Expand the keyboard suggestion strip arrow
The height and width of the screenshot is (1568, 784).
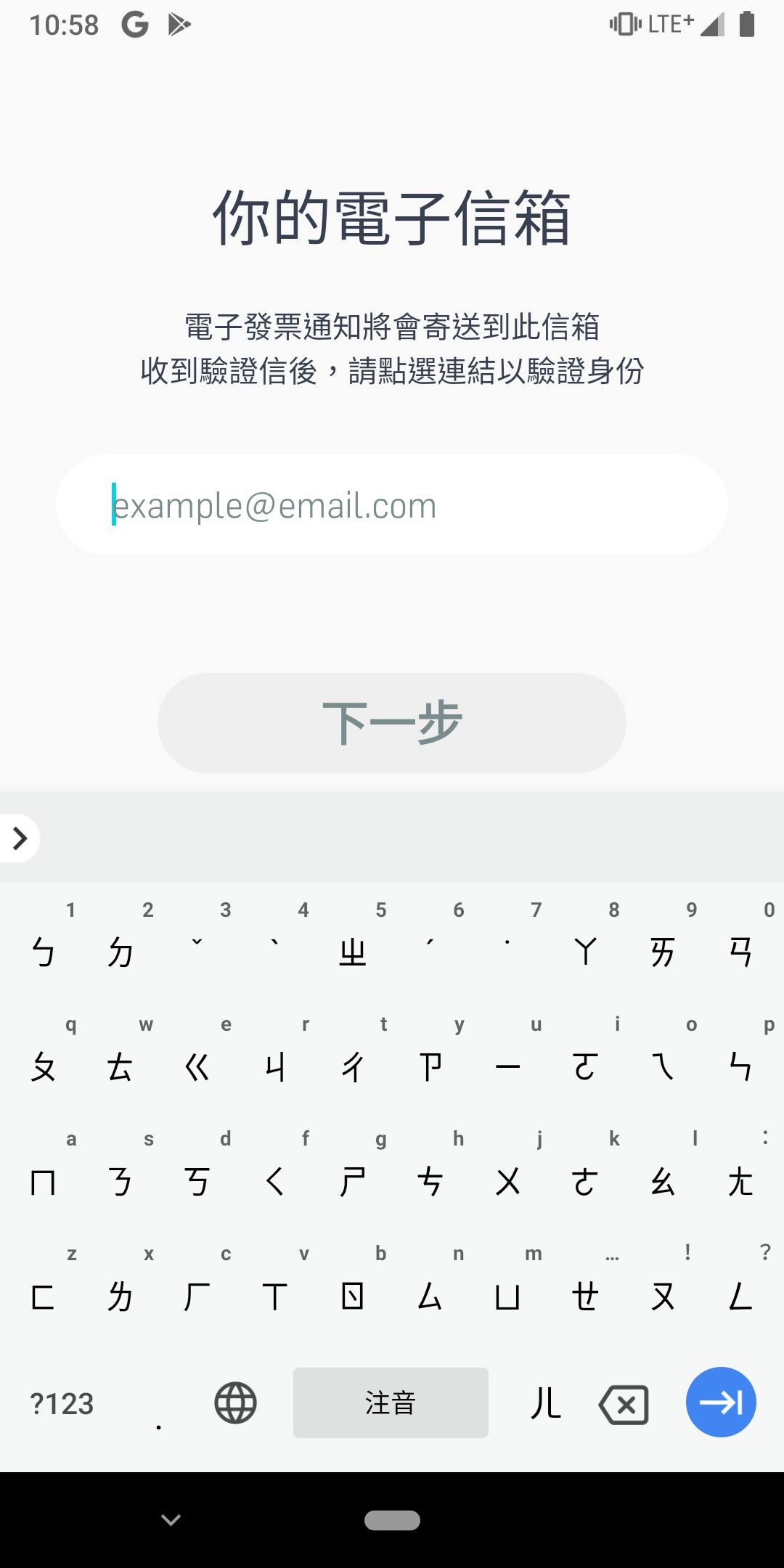pyautogui.click(x=20, y=838)
